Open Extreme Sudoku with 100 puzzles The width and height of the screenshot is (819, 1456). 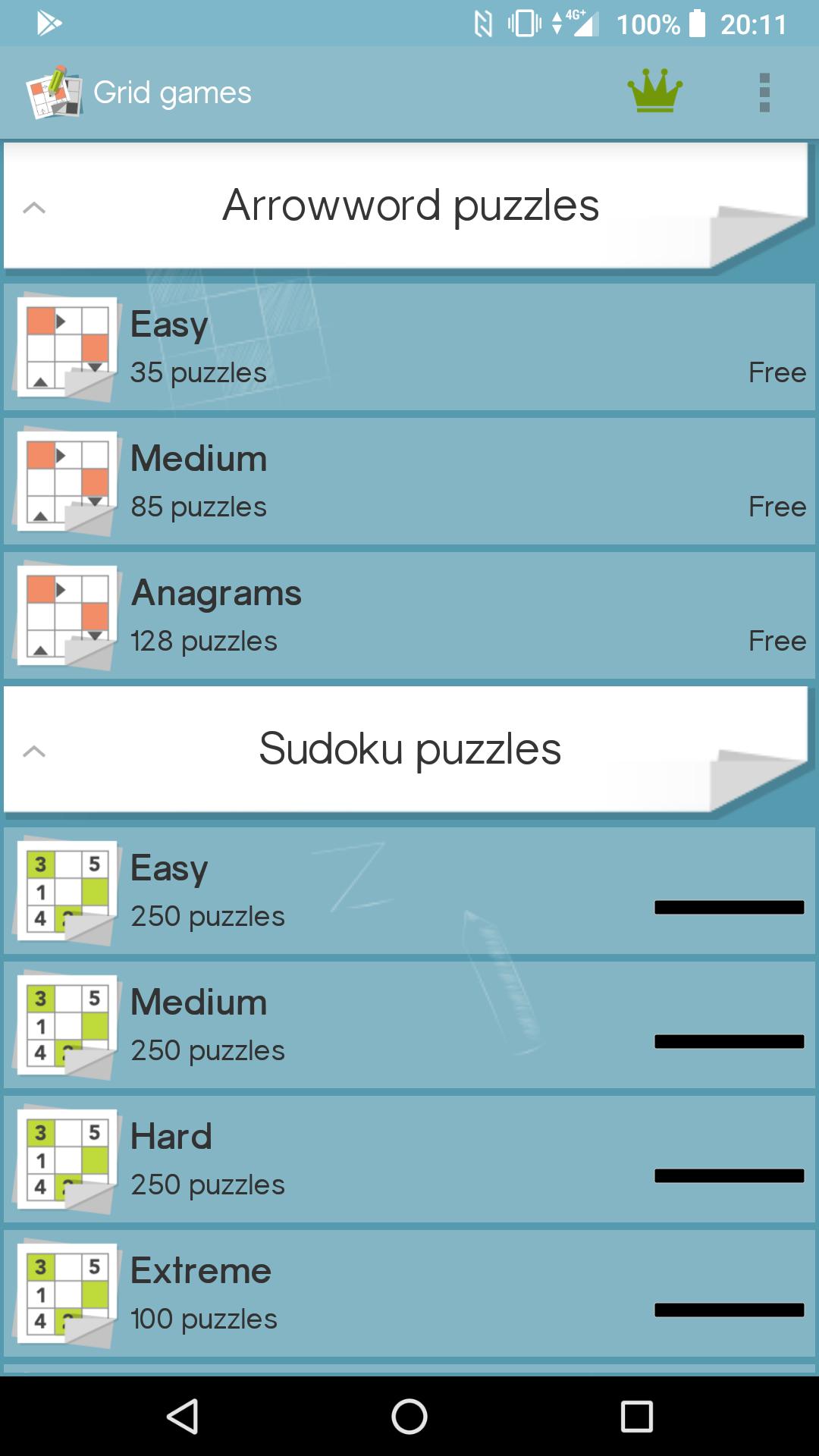coord(409,1294)
